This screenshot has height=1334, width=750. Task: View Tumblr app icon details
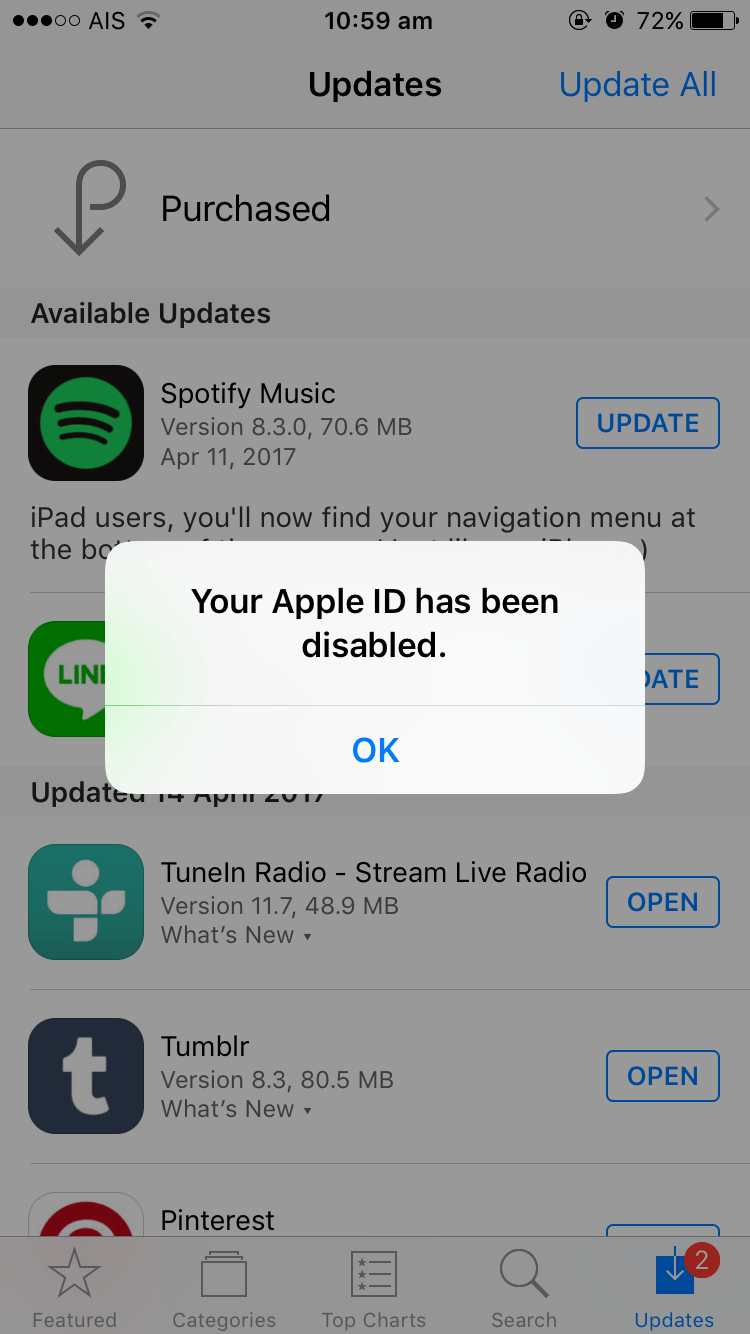[x=86, y=1076]
